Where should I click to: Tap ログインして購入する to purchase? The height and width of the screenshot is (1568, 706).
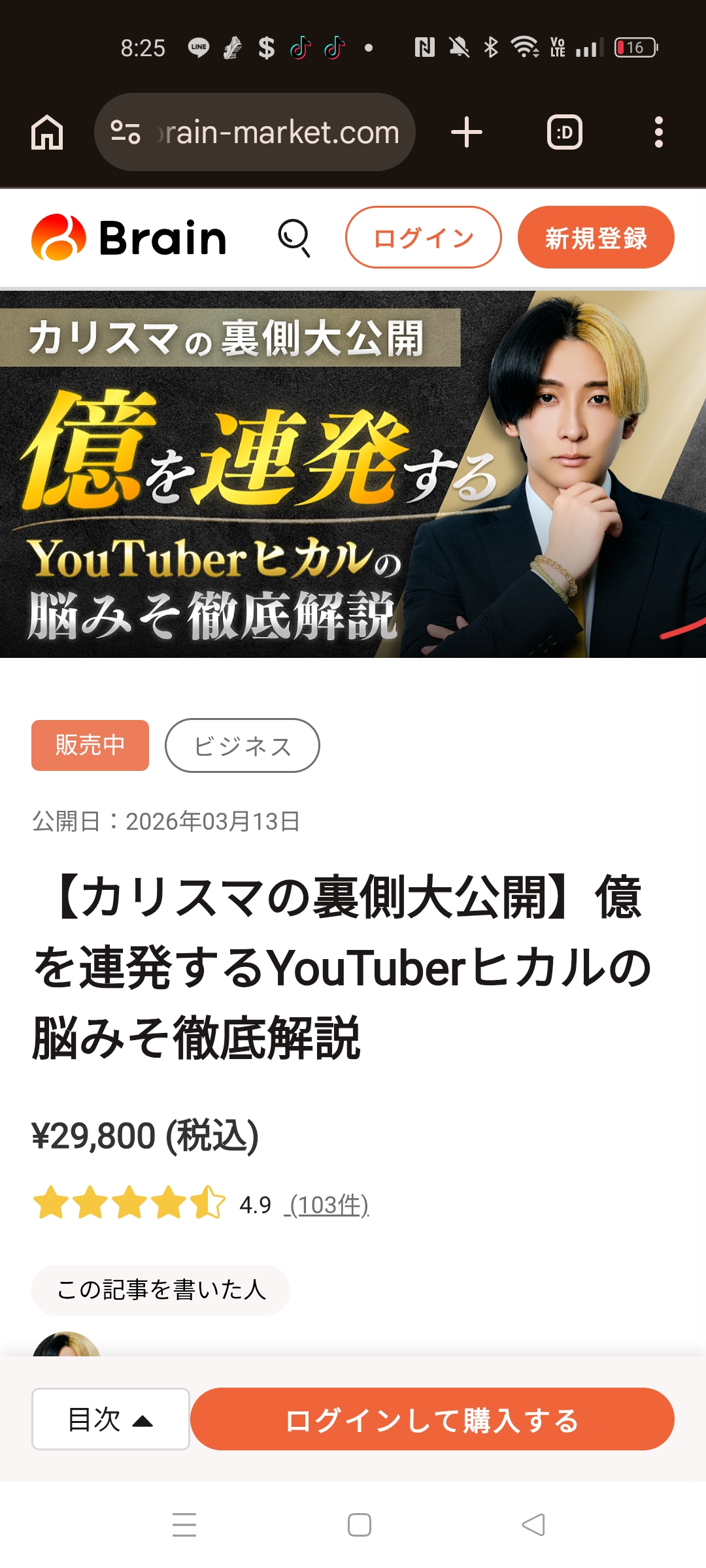[432, 1419]
